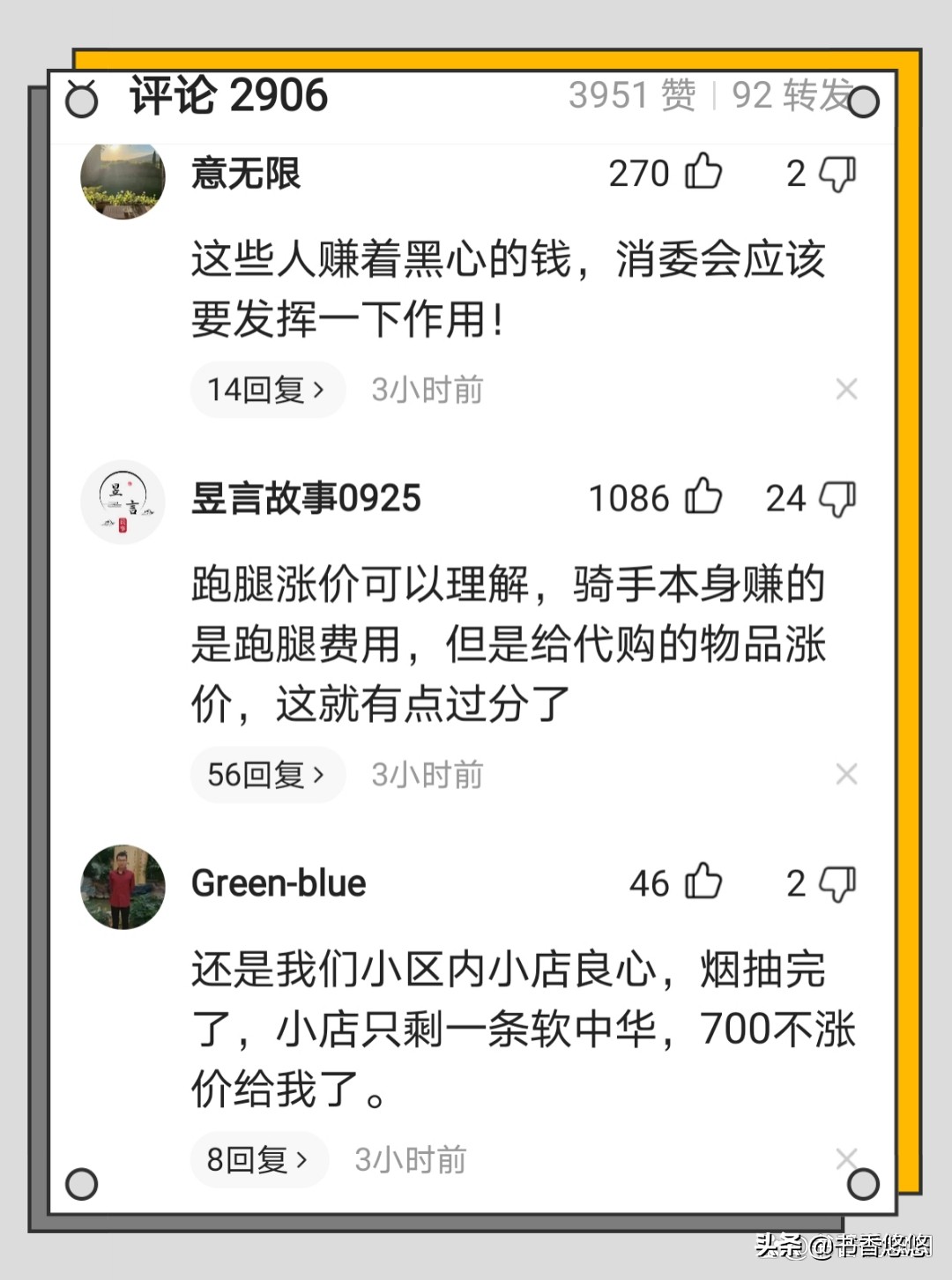Dislike 意无限's comment via thumbs down icon
This screenshot has height=1280, width=952.
tap(837, 175)
